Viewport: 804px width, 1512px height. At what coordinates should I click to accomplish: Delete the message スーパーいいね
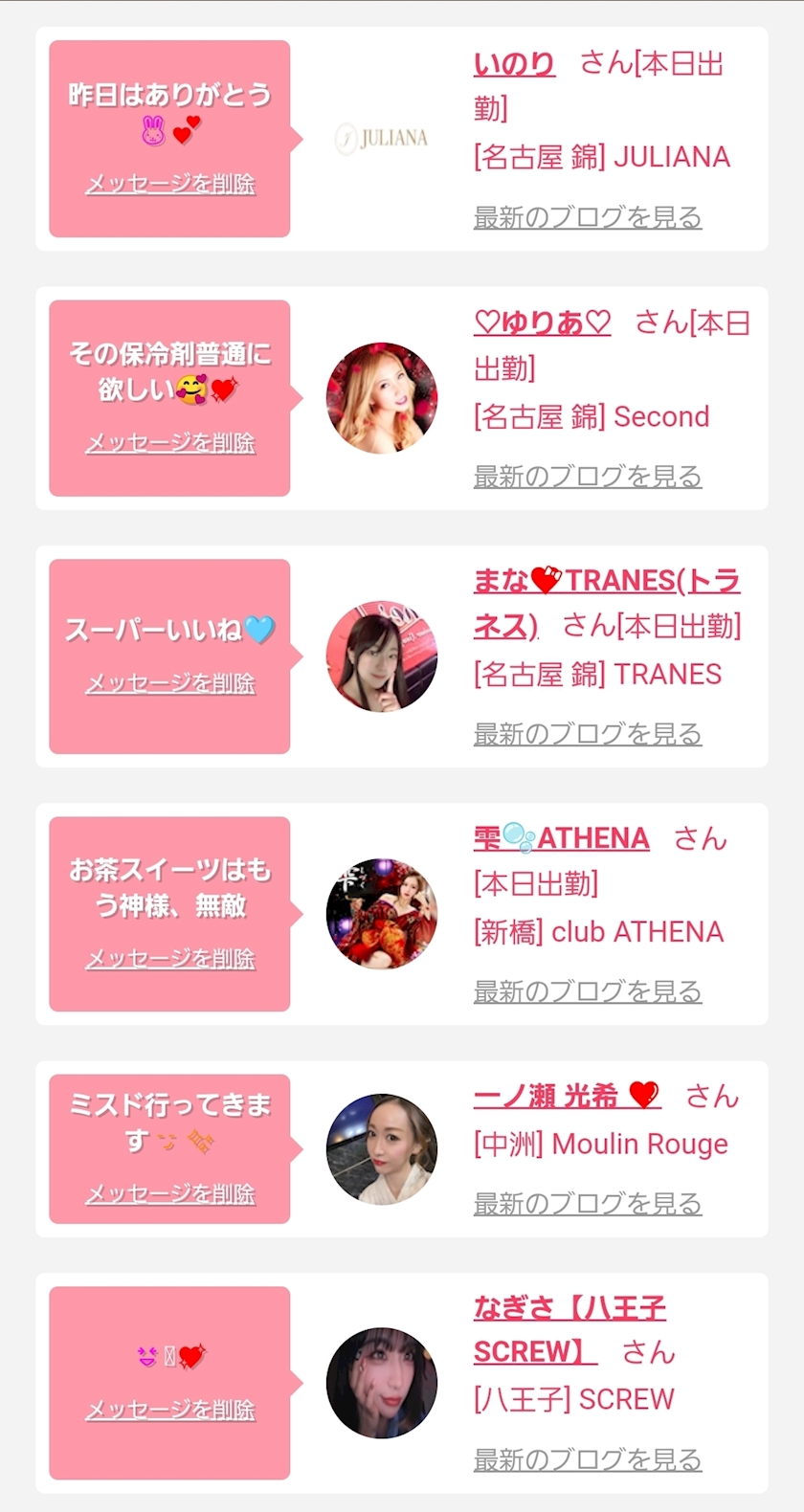point(170,683)
